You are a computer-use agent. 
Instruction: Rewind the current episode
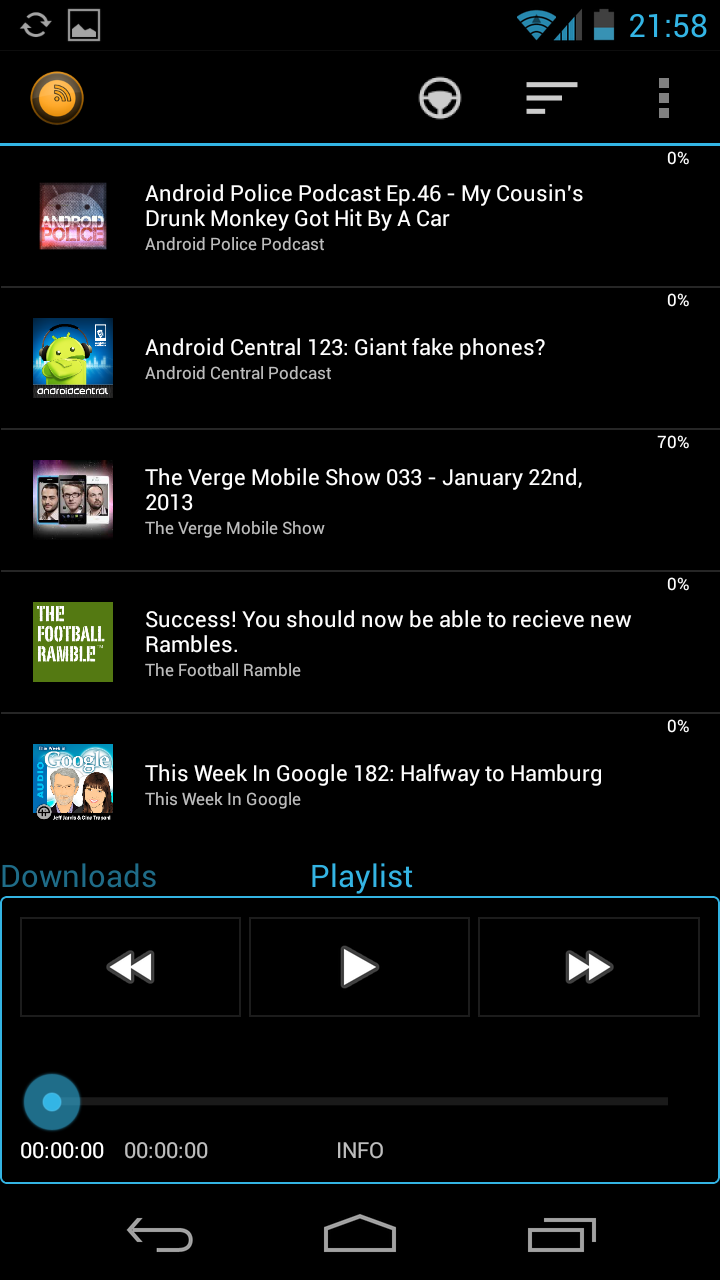[x=130, y=967]
